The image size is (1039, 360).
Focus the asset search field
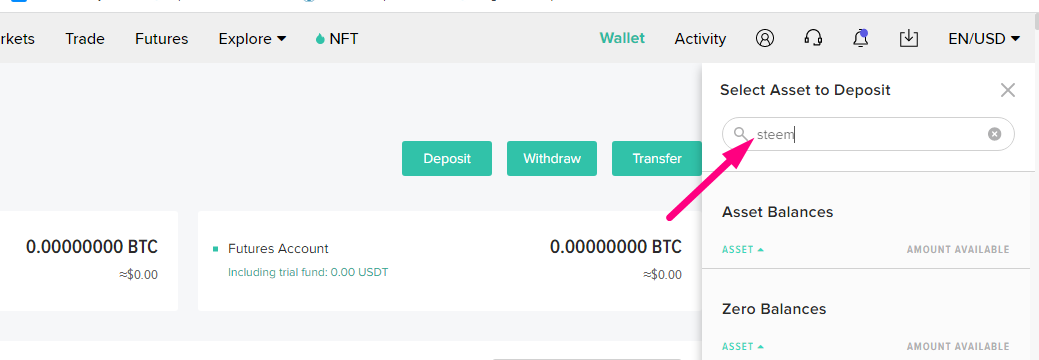pyautogui.click(x=868, y=134)
